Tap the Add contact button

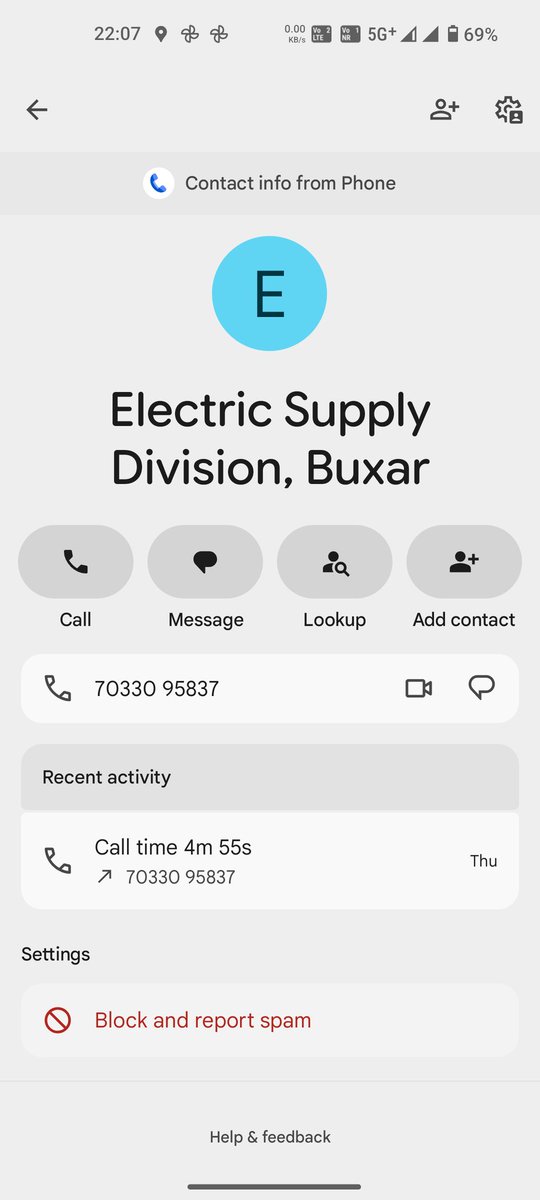[464, 562]
